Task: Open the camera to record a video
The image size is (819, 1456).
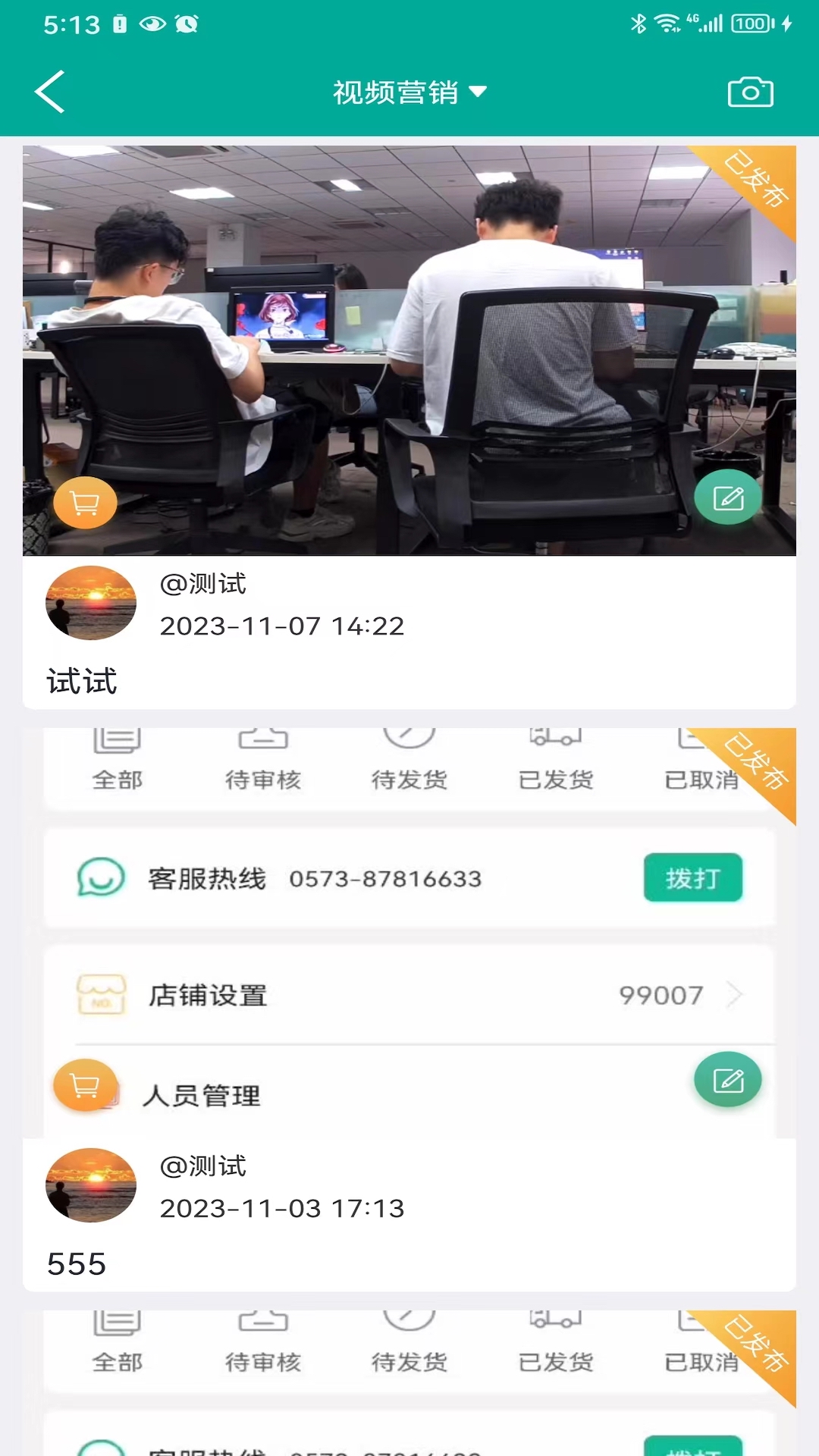Action: [750, 93]
